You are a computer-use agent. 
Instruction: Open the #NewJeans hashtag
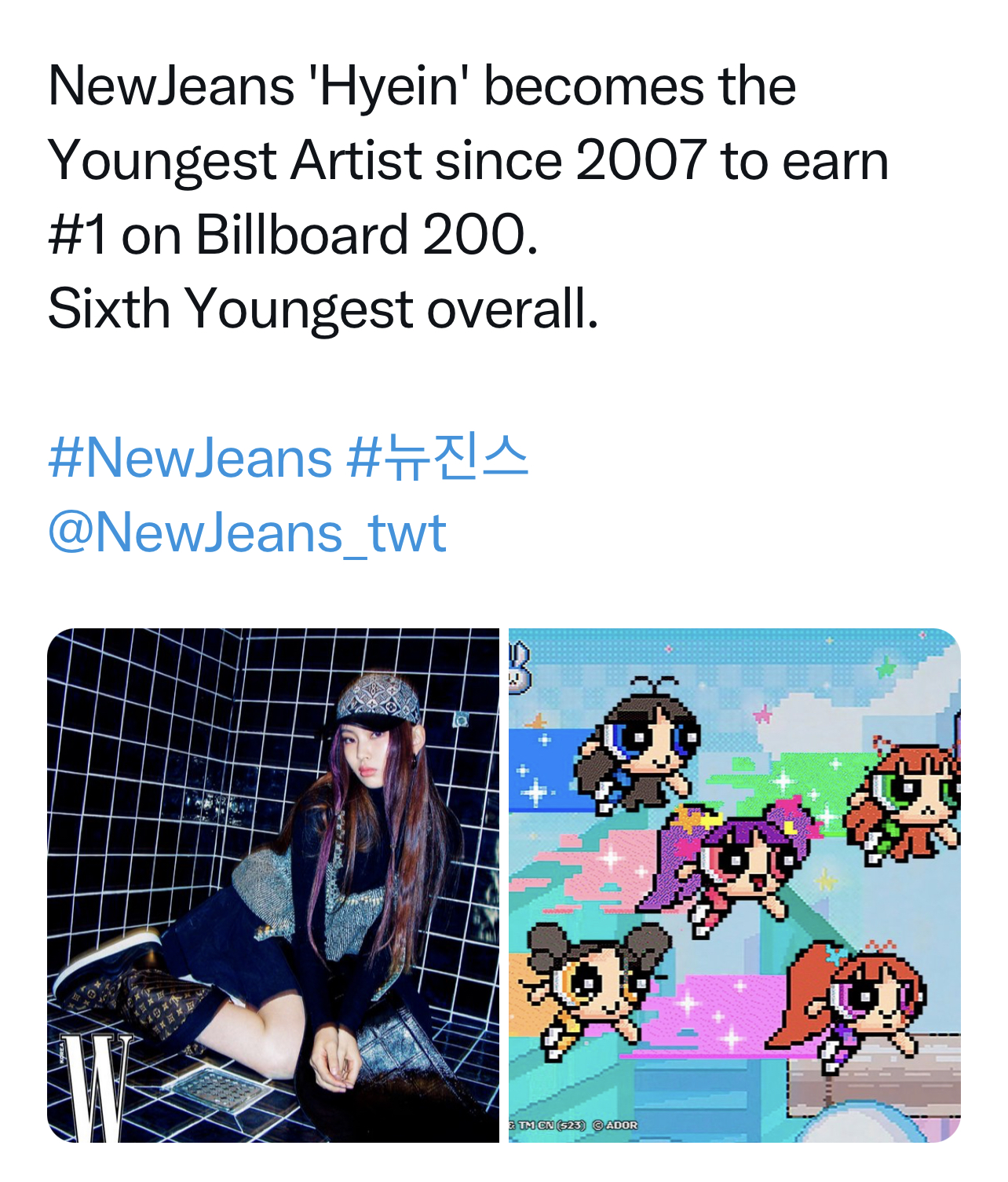[x=190, y=458]
